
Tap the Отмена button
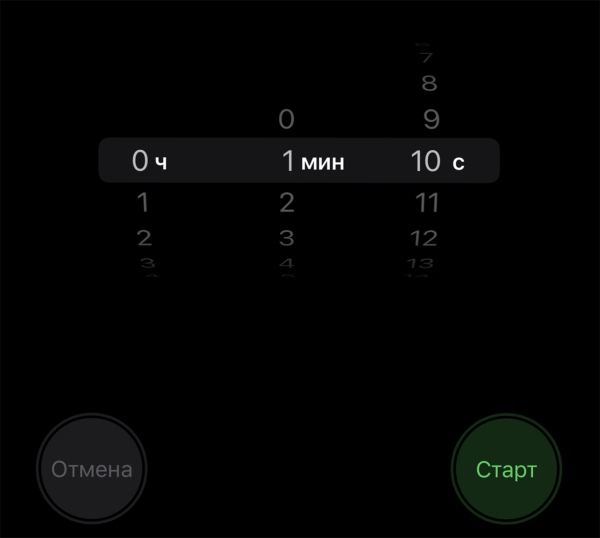[x=91, y=469]
